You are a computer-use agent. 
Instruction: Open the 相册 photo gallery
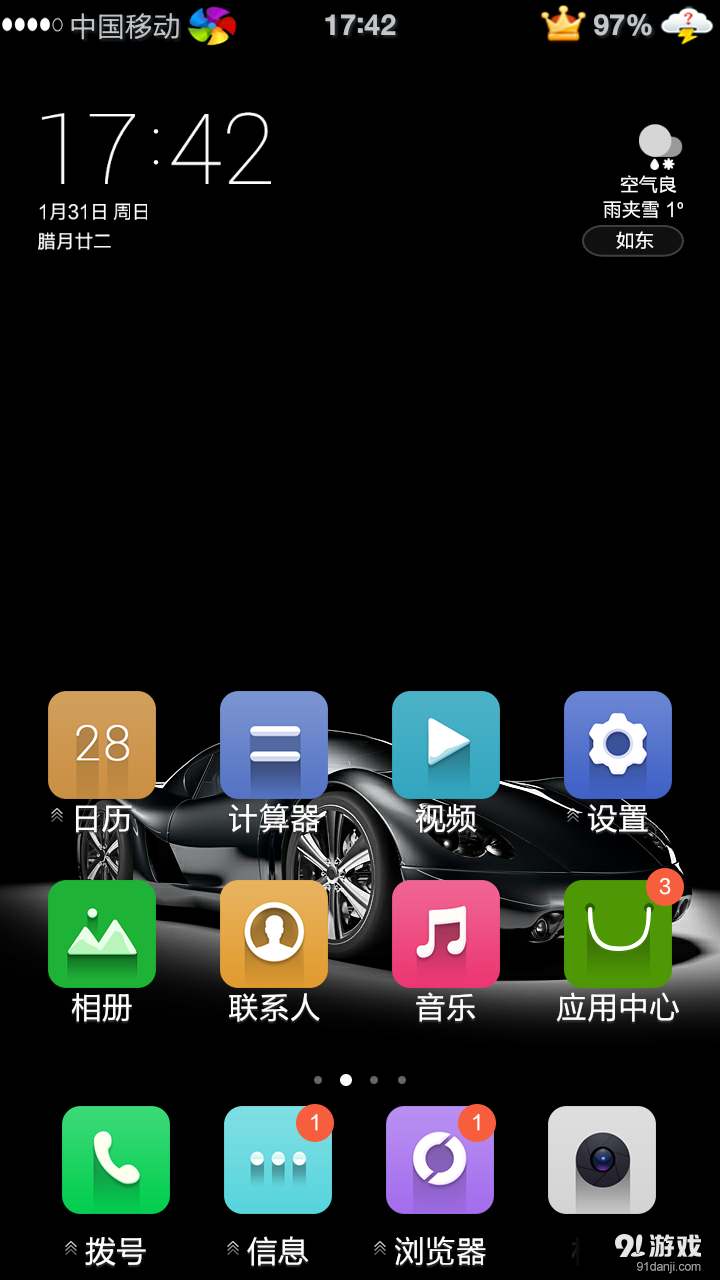click(x=102, y=934)
